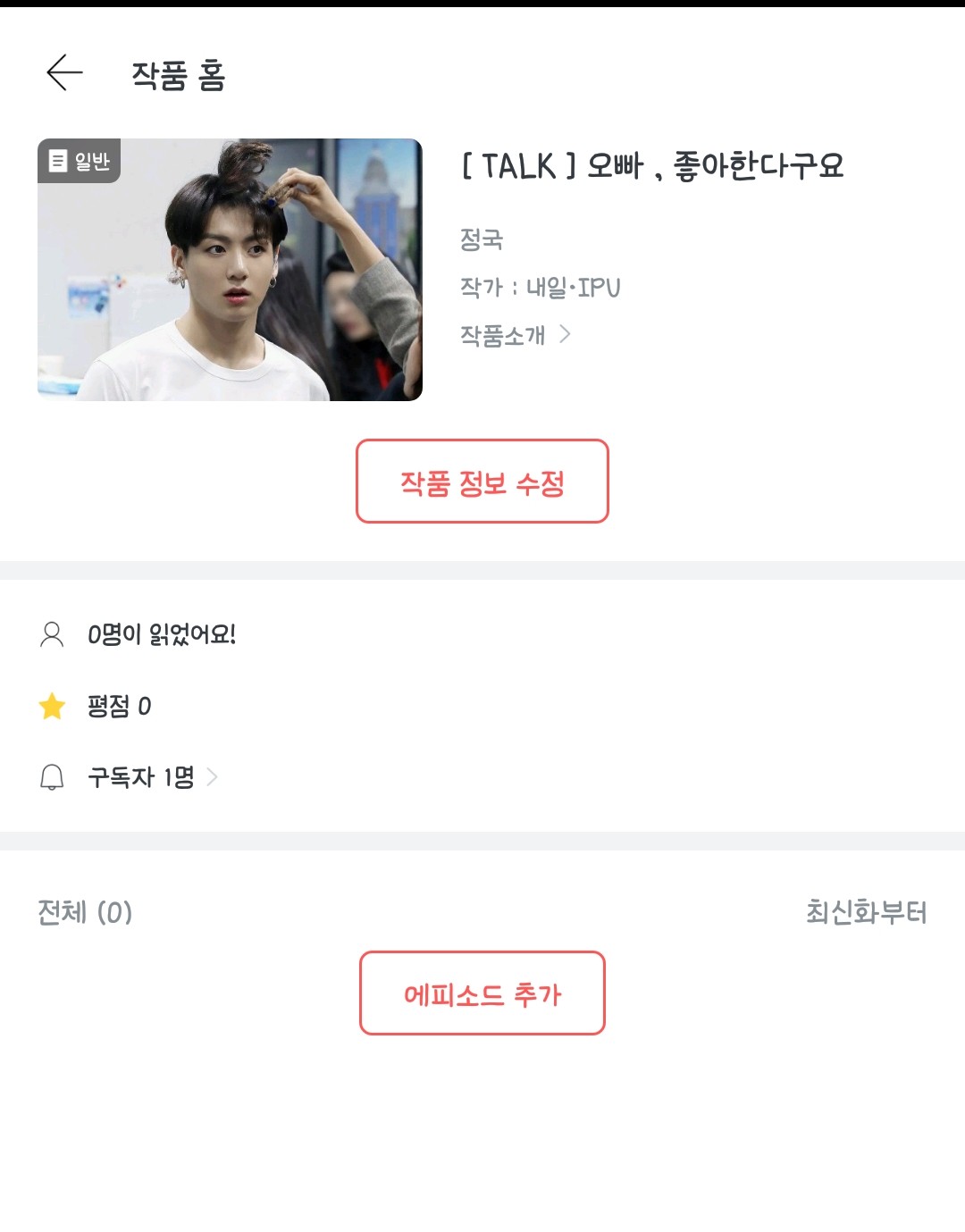965x1232 pixels.
Task: Tap the 작품 정보 수정 button
Action: 482,482
